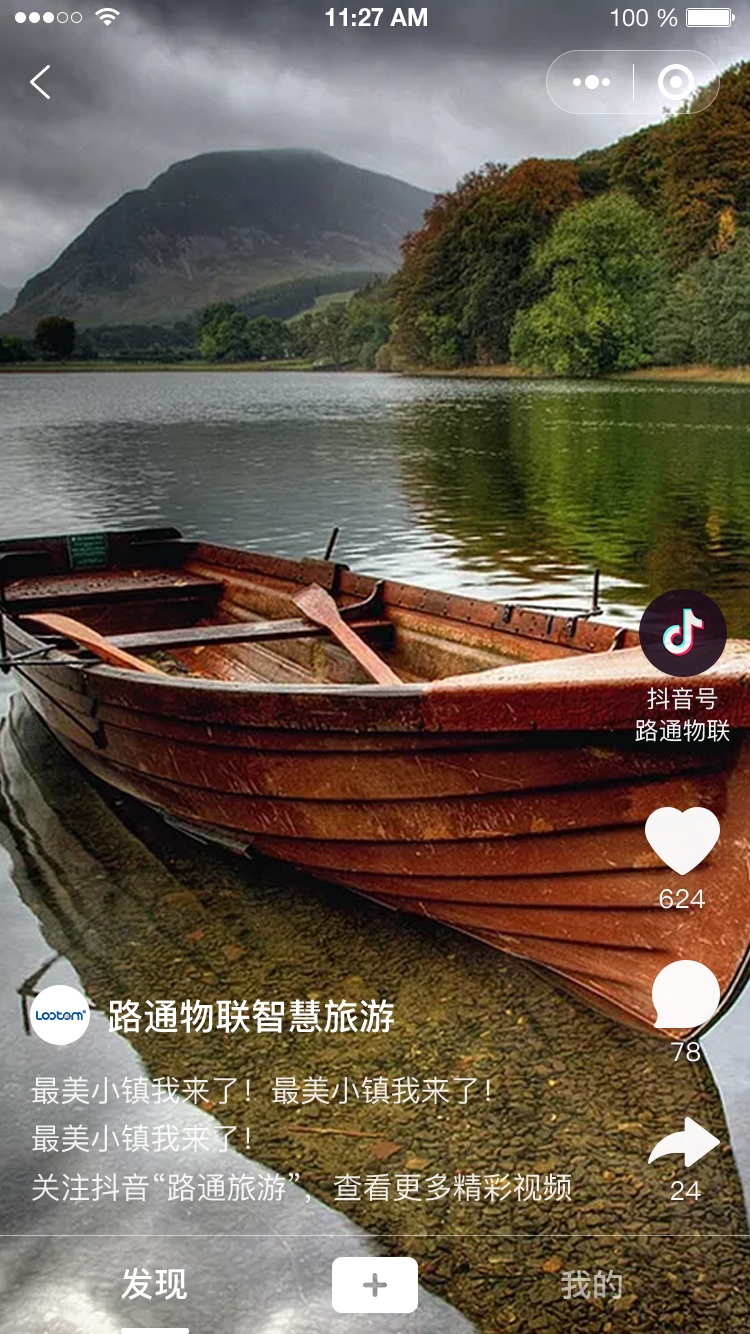
Task: Share this video with the arrow icon
Action: 684,1144
